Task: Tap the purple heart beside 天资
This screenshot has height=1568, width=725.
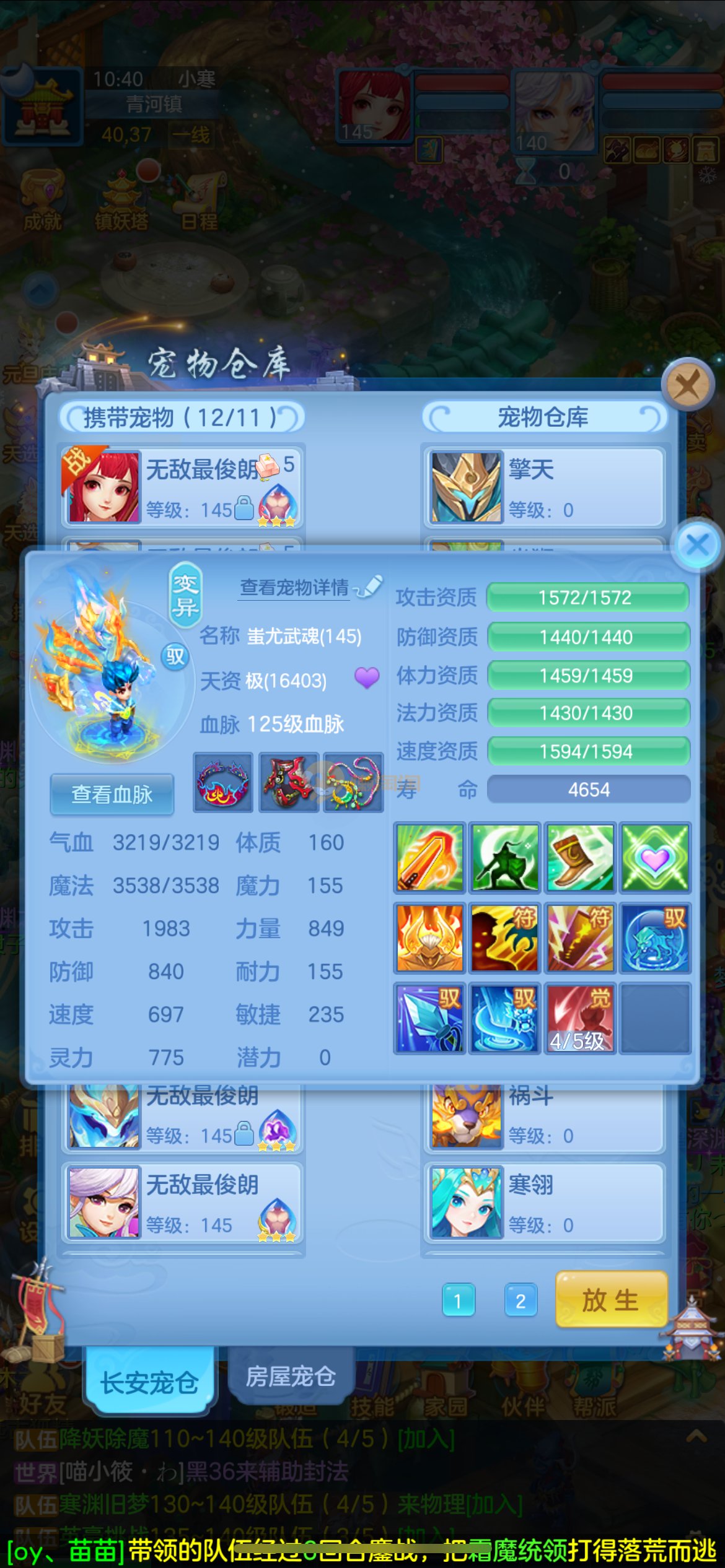Action: [366, 678]
